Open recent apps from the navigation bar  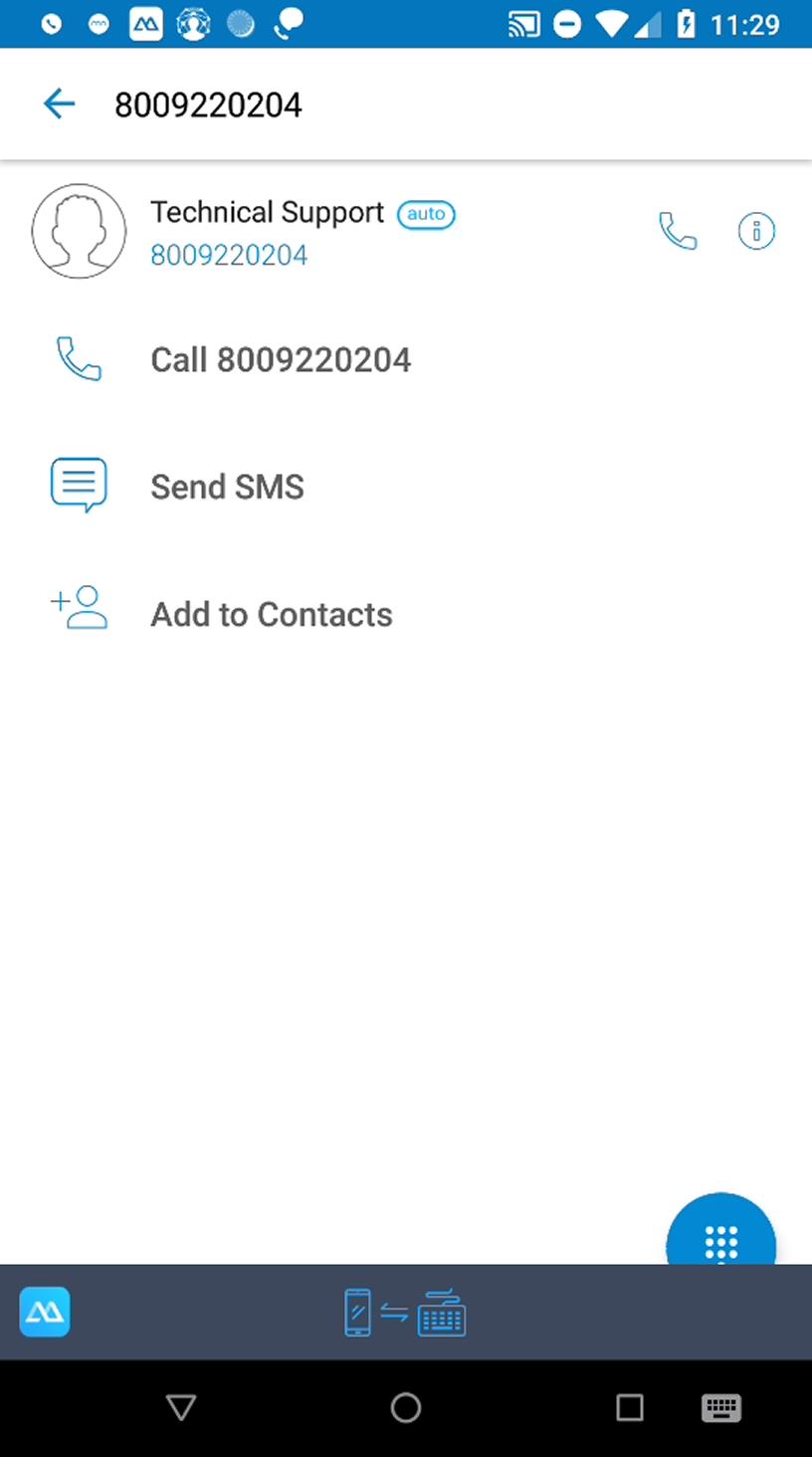pyautogui.click(x=630, y=1407)
